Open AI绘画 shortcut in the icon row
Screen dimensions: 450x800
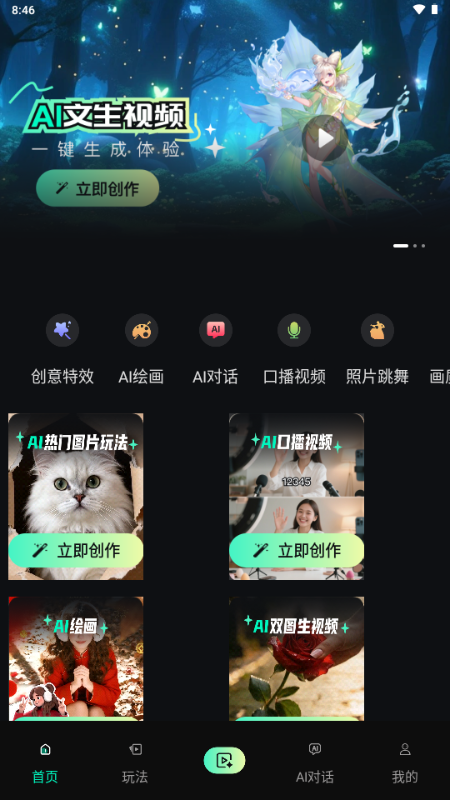coord(141,349)
